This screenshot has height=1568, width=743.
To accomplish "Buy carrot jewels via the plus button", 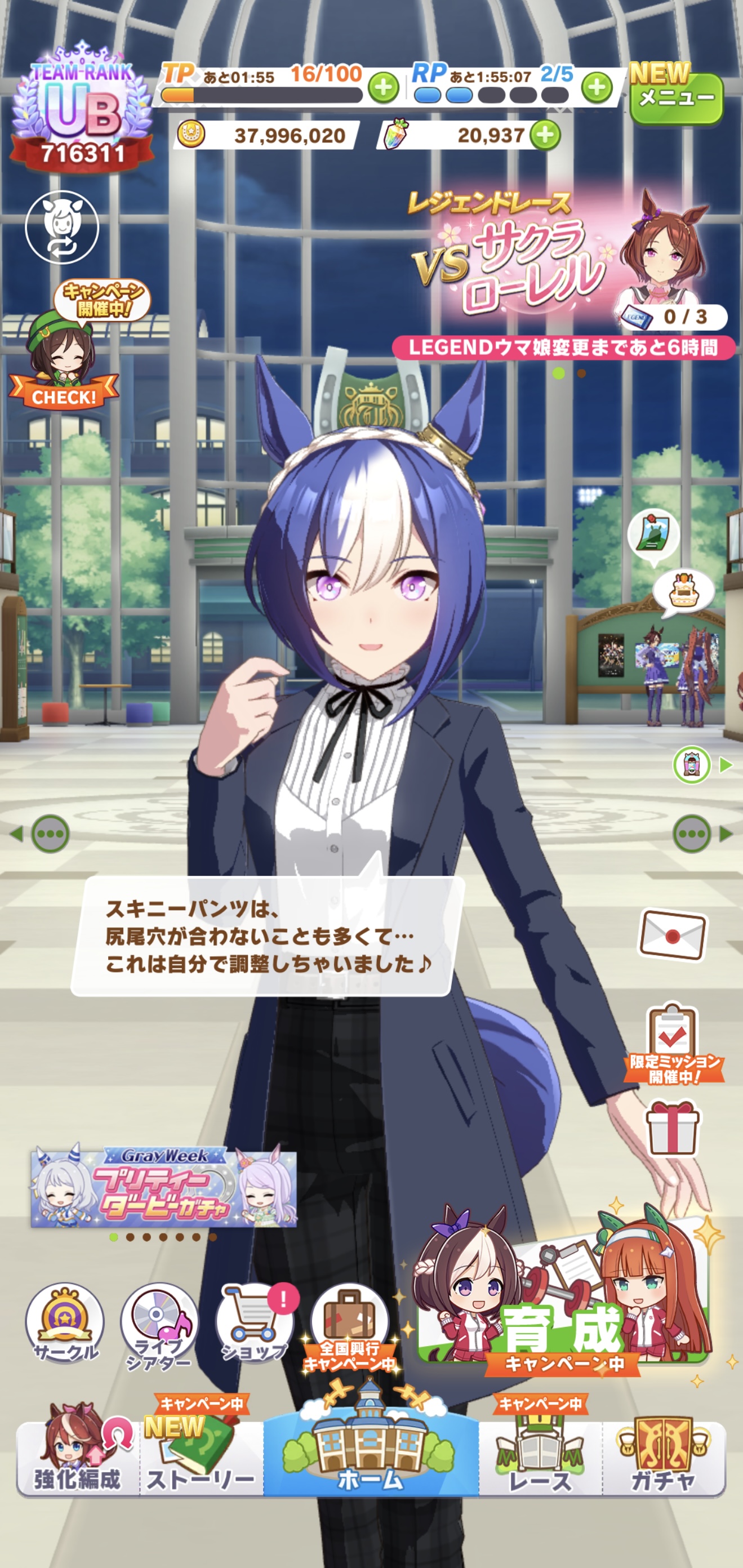I will click(545, 135).
